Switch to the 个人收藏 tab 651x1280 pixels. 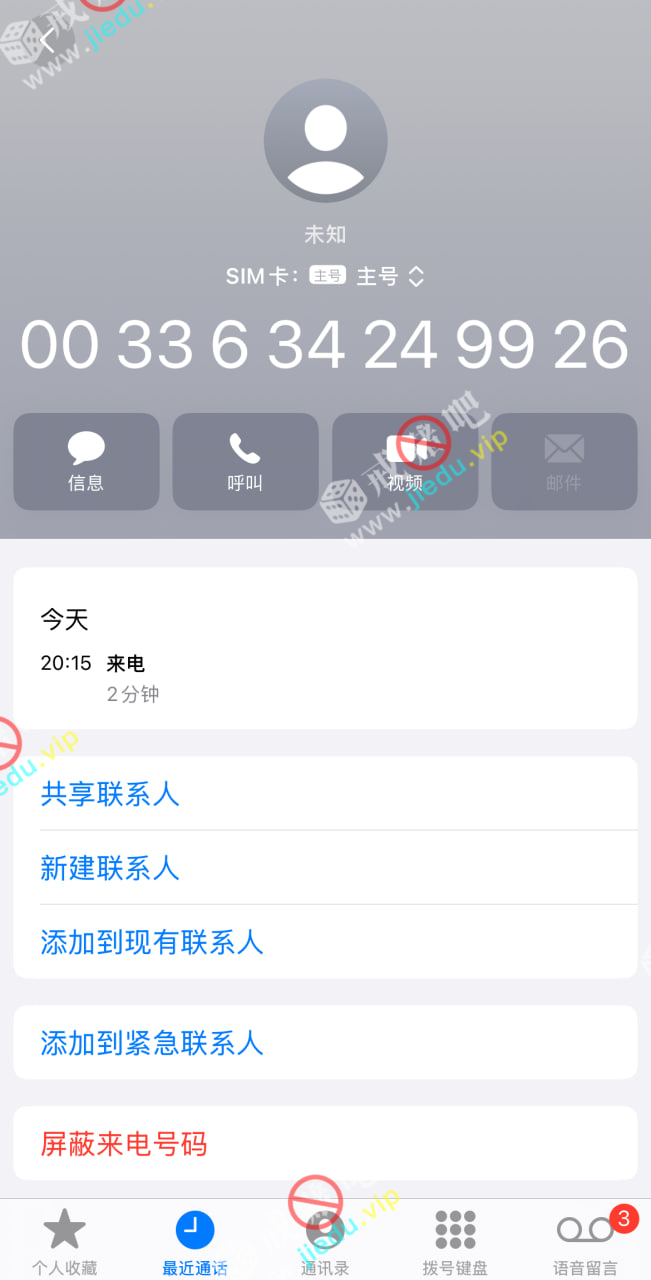pyautogui.click(x=65, y=1241)
